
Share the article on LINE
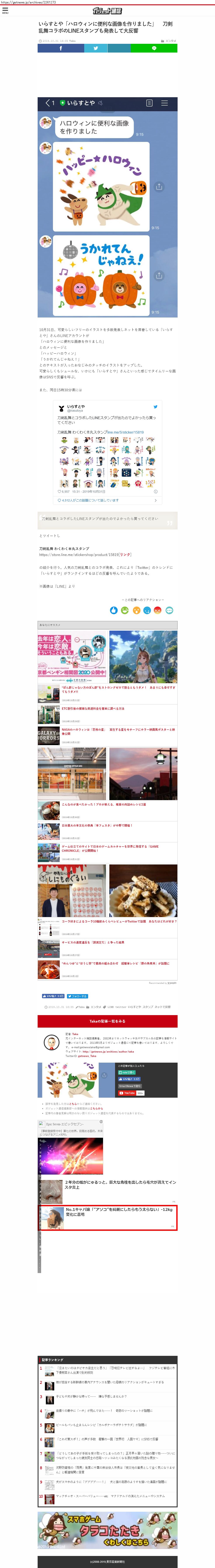coord(154,48)
